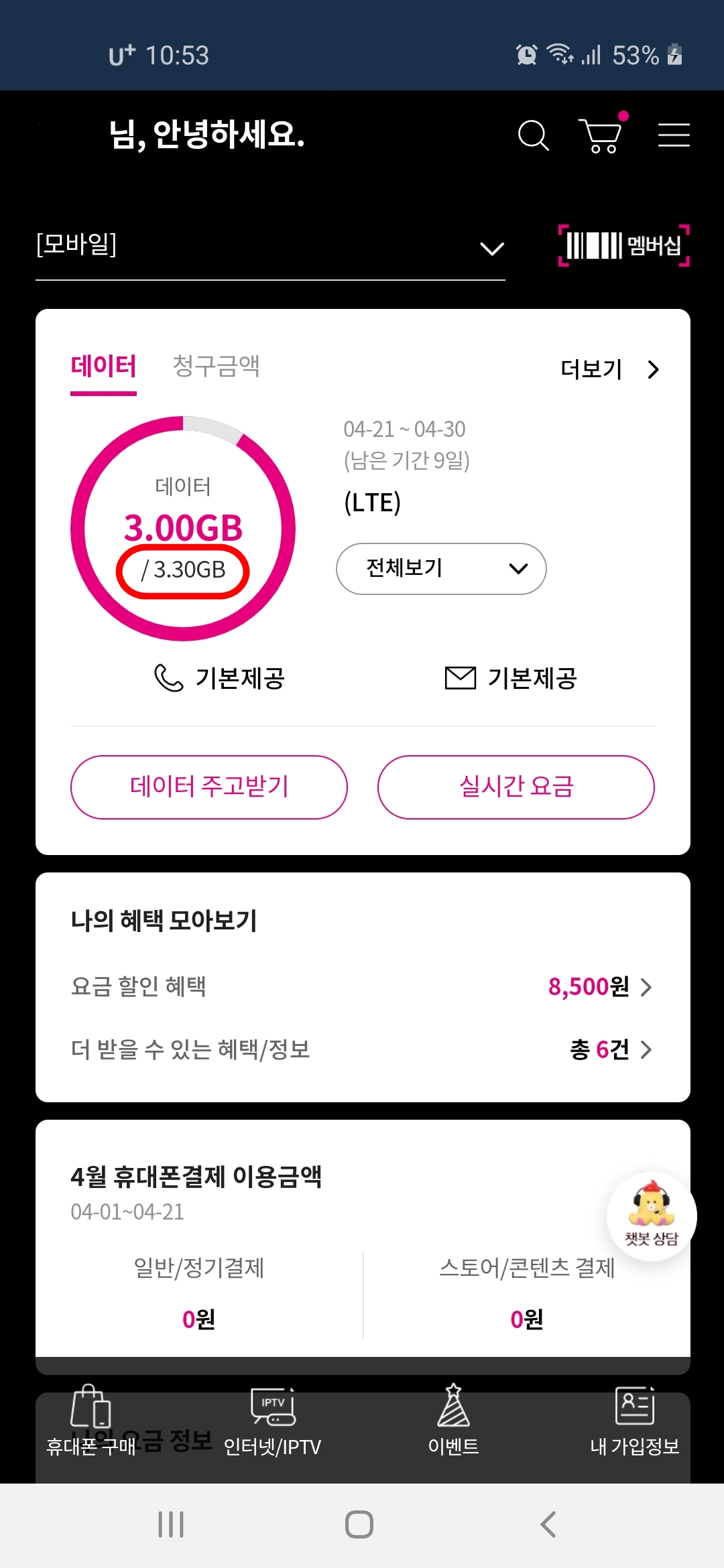This screenshot has height=1568, width=724.
Task: Click the mail 기본제공 icon
Action: click(x=459, y=679)
